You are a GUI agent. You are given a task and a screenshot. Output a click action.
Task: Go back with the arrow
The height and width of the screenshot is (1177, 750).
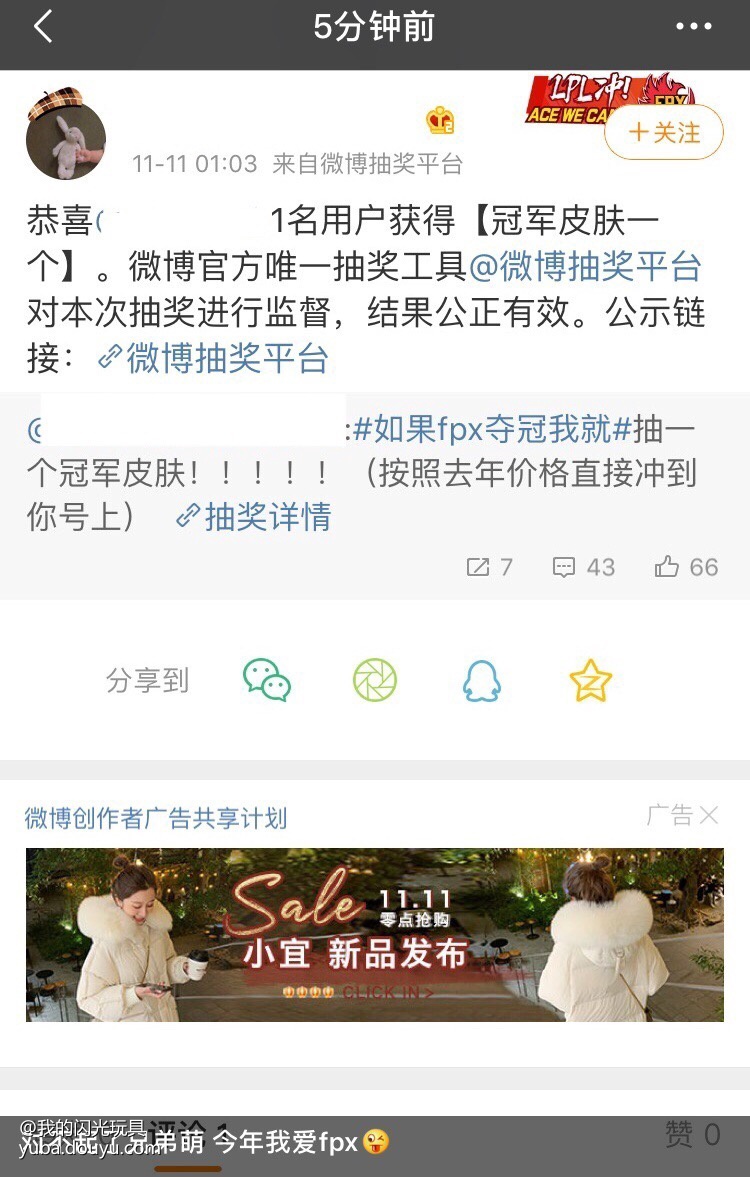42,27
